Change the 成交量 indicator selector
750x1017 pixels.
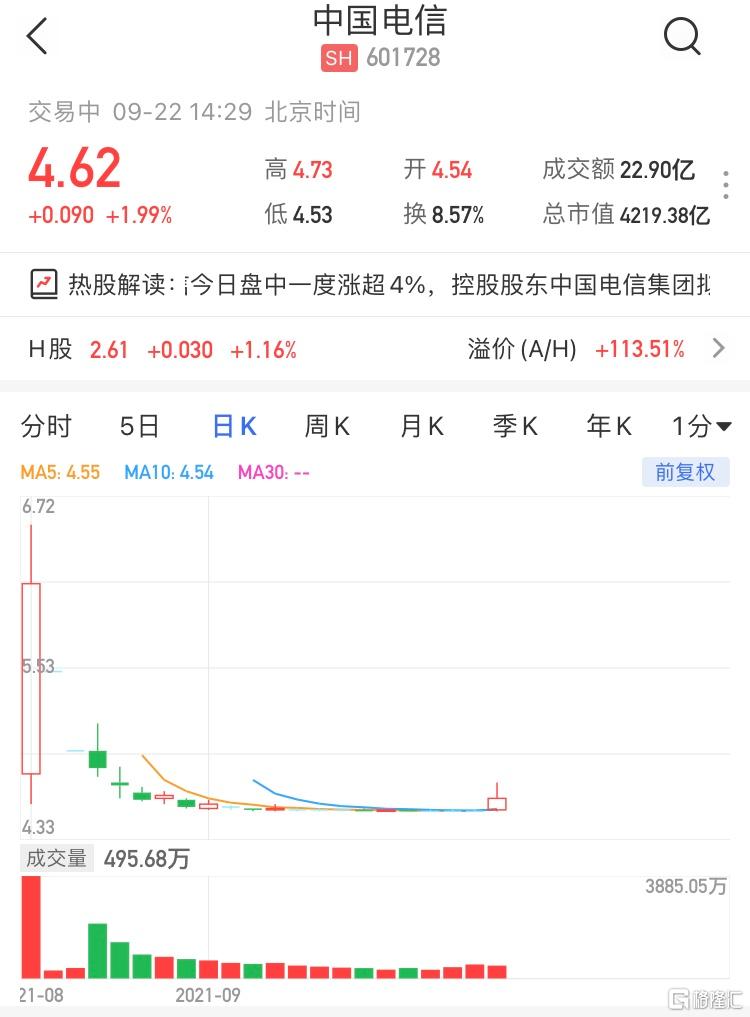pos(57,858)
